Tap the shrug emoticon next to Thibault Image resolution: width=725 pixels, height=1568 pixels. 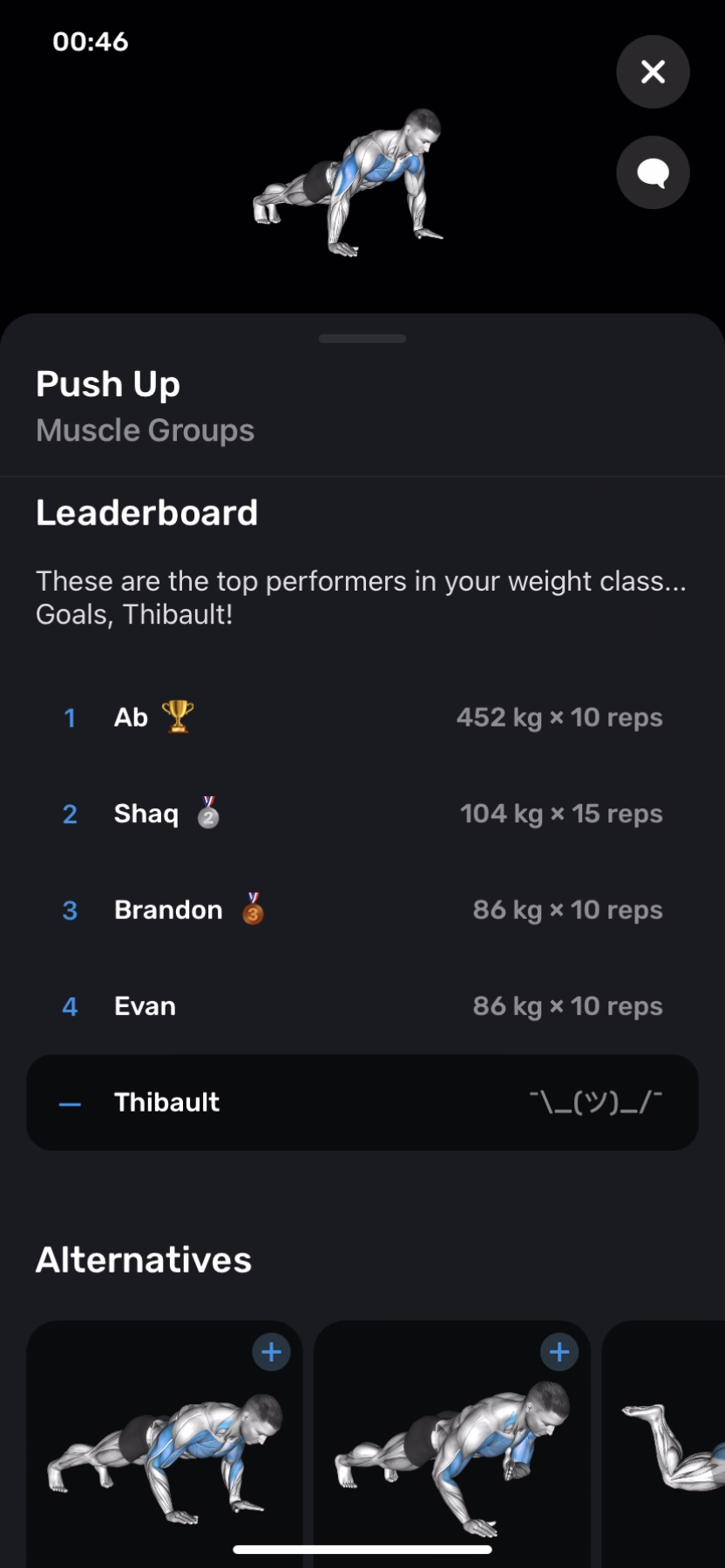click(x=597, y=1101)
